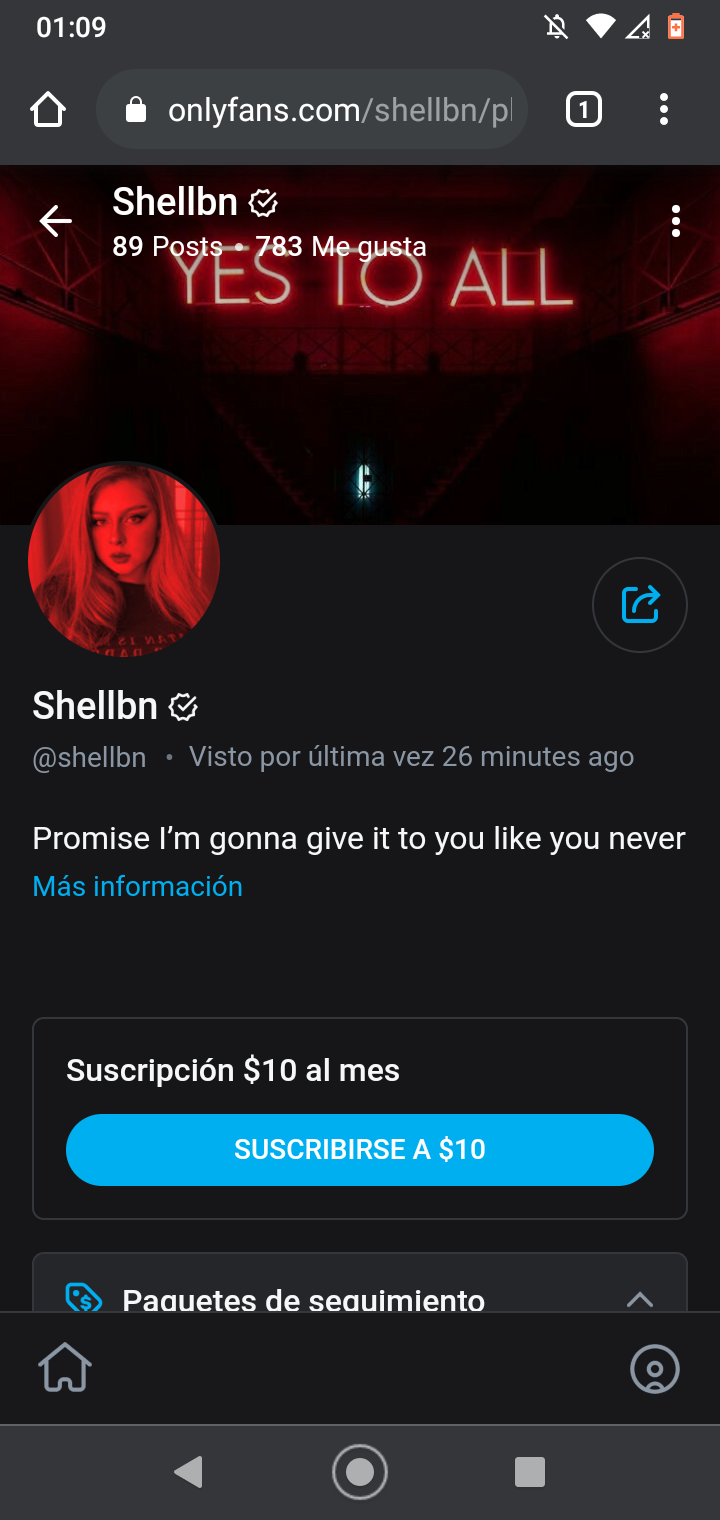Open the share profile options
The image size is (720, 1520).
click(x=639, y=604)
